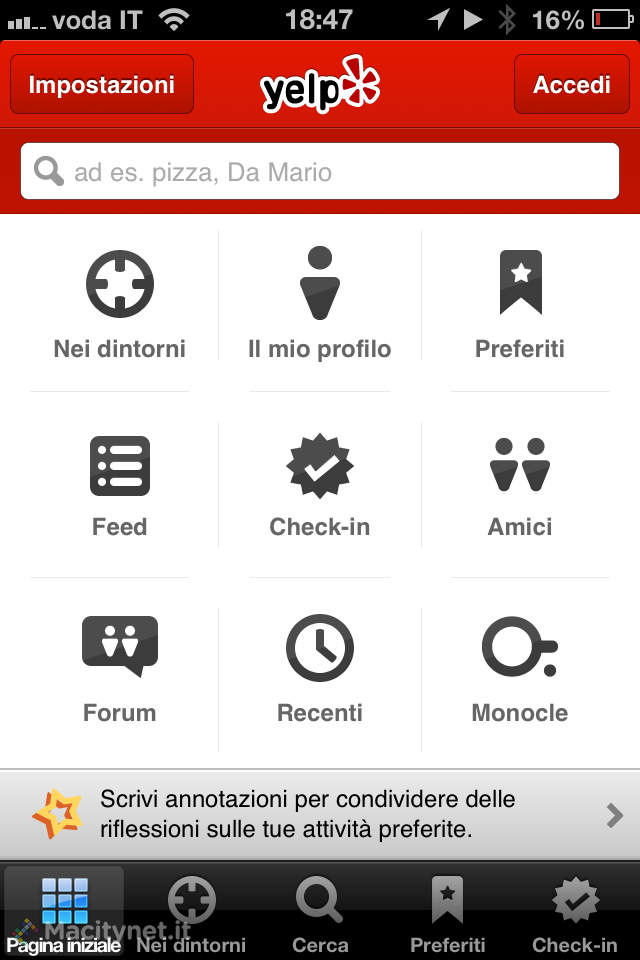
Task: Switch to the Check-in bottom tab
Action: click(x=575, y=912)
